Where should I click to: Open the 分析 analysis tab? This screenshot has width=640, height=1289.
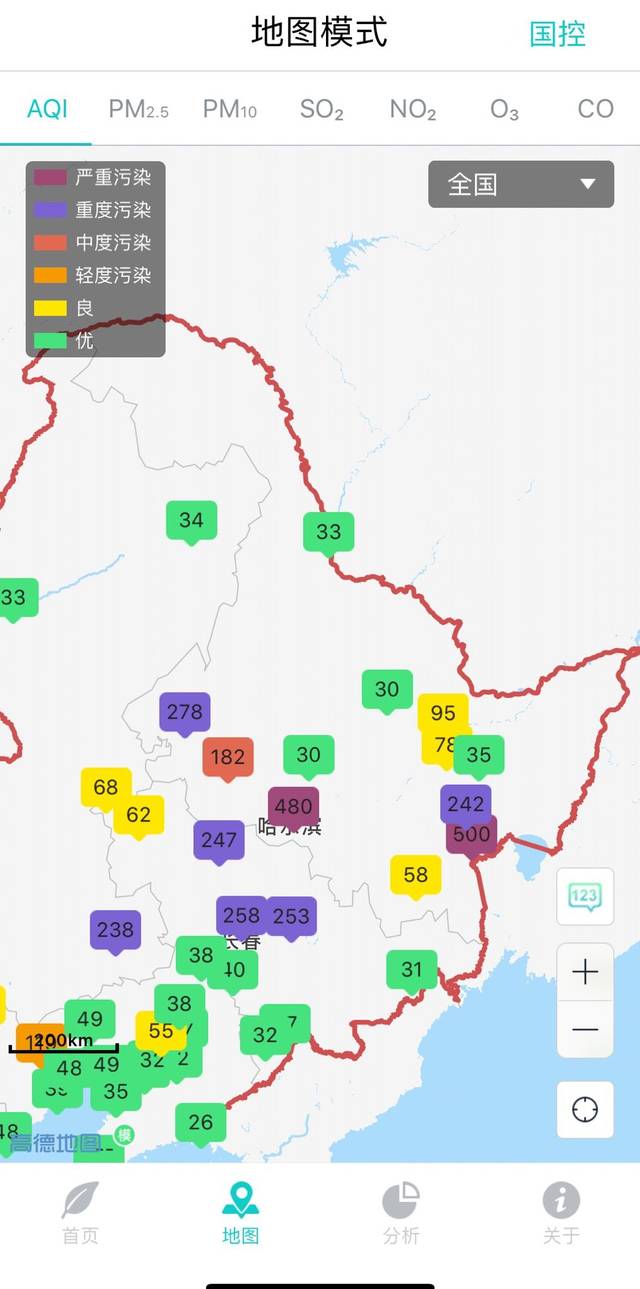[401, 1213]
